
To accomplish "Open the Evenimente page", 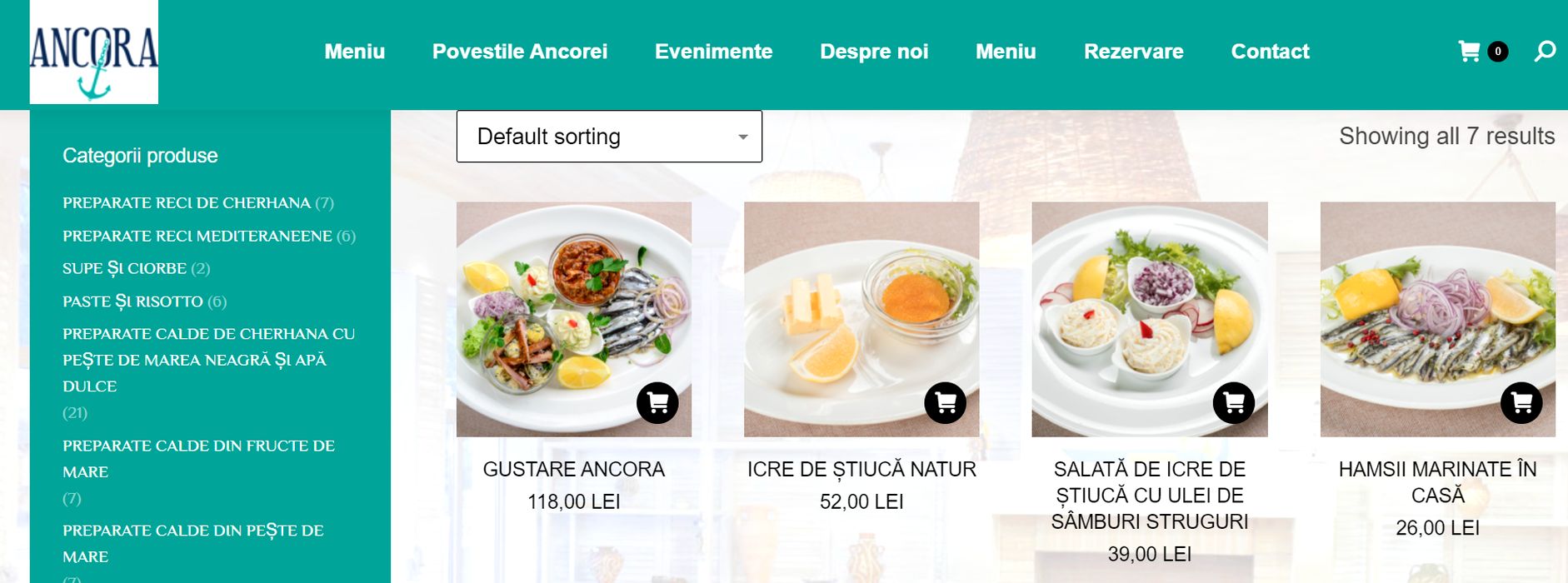I will point(713,52).
